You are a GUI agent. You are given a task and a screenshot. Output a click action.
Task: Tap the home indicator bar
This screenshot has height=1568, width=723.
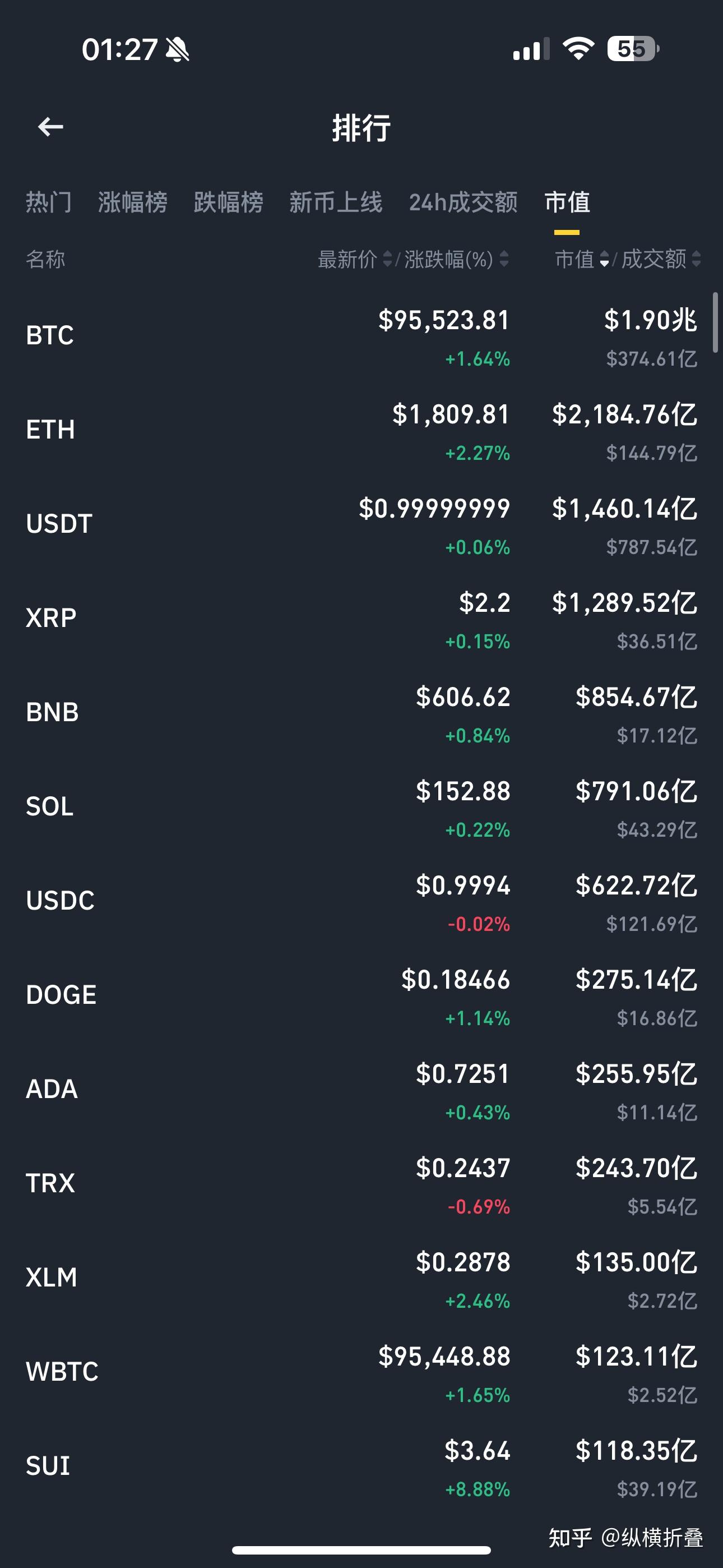pos(361,1549)
